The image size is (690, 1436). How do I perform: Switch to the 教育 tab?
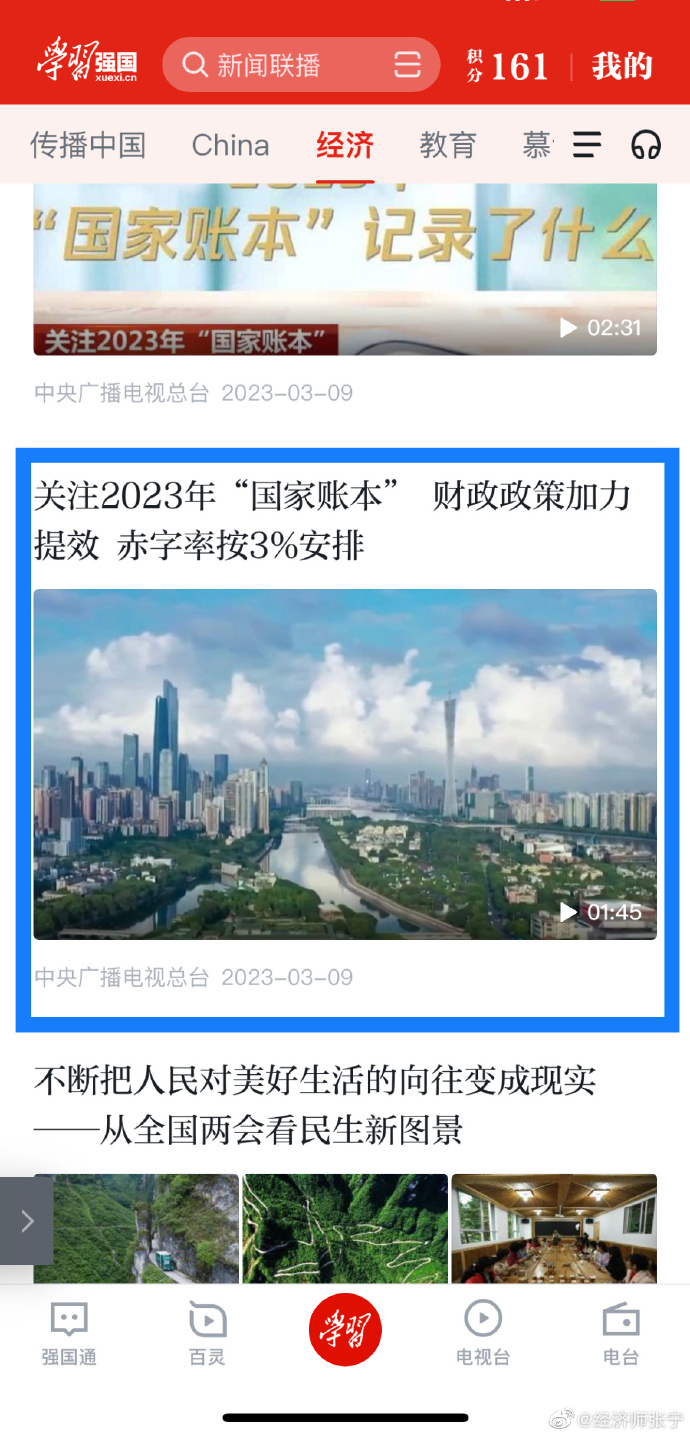click(x=447, y=146)
